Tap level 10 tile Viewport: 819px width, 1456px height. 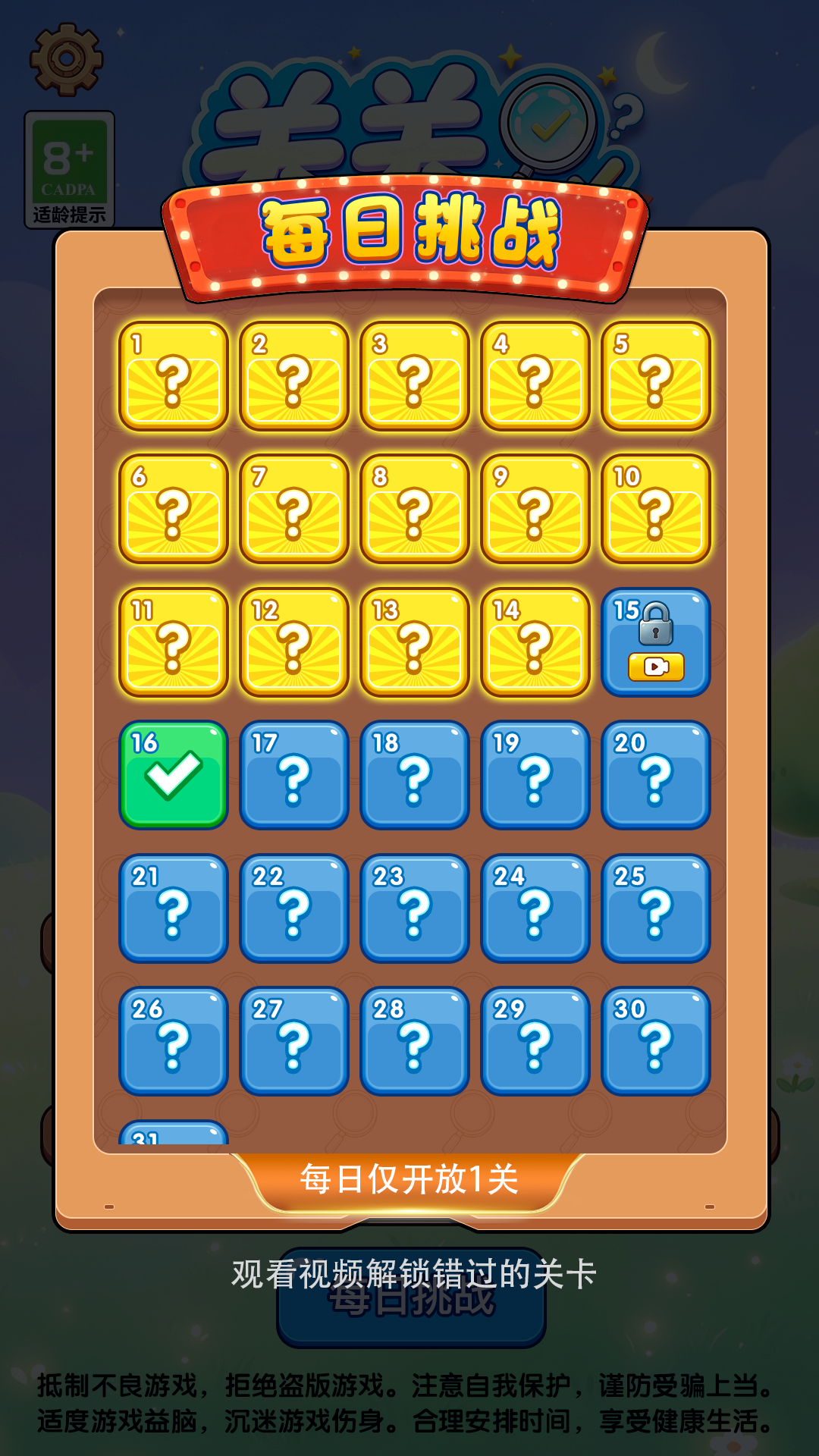pyautogui.click(x=656, y=509)
